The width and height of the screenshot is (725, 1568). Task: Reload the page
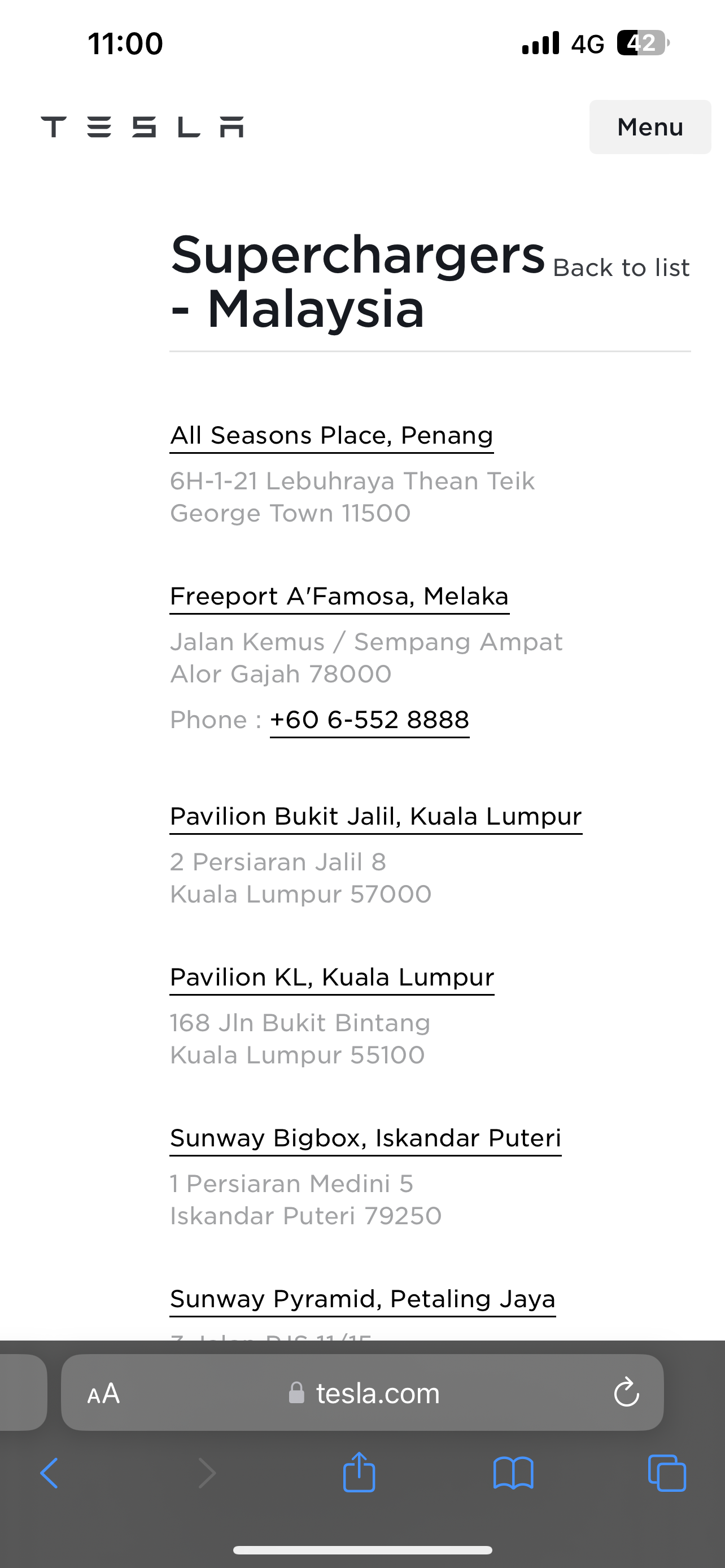tap(626, 1392)
